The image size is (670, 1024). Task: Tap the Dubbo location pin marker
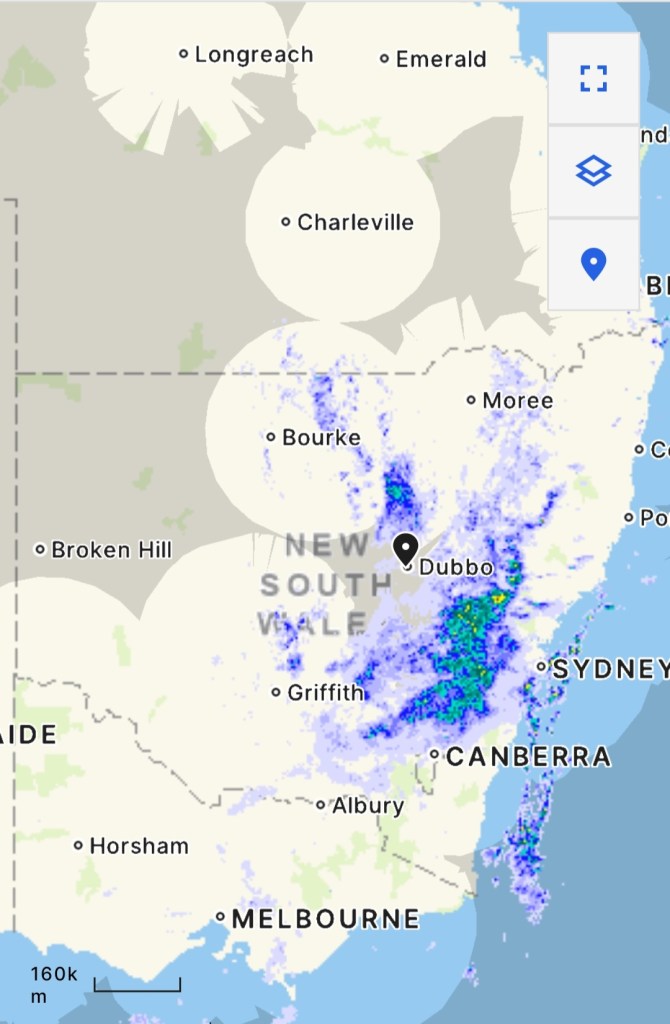click(405, 549)
